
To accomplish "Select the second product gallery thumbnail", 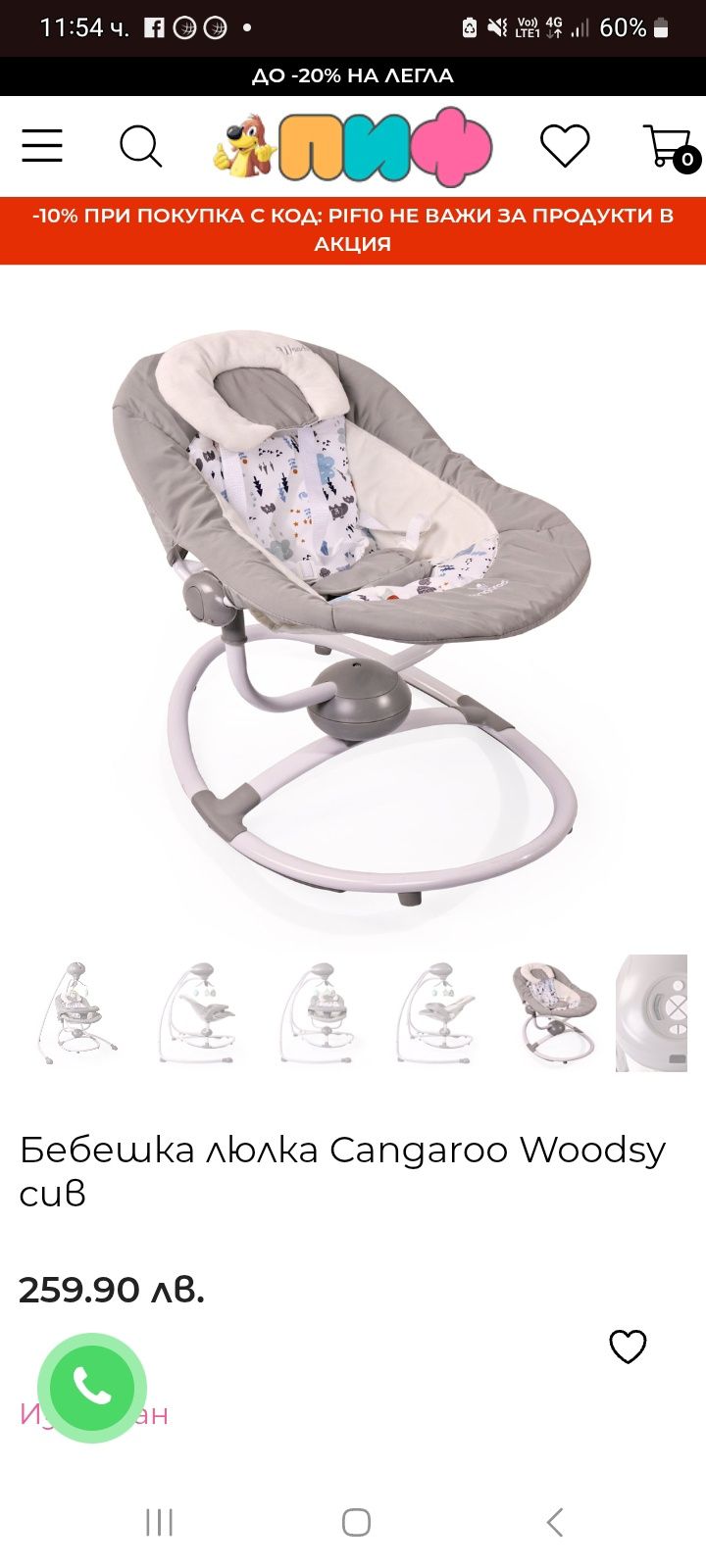I will [199, 1013].
